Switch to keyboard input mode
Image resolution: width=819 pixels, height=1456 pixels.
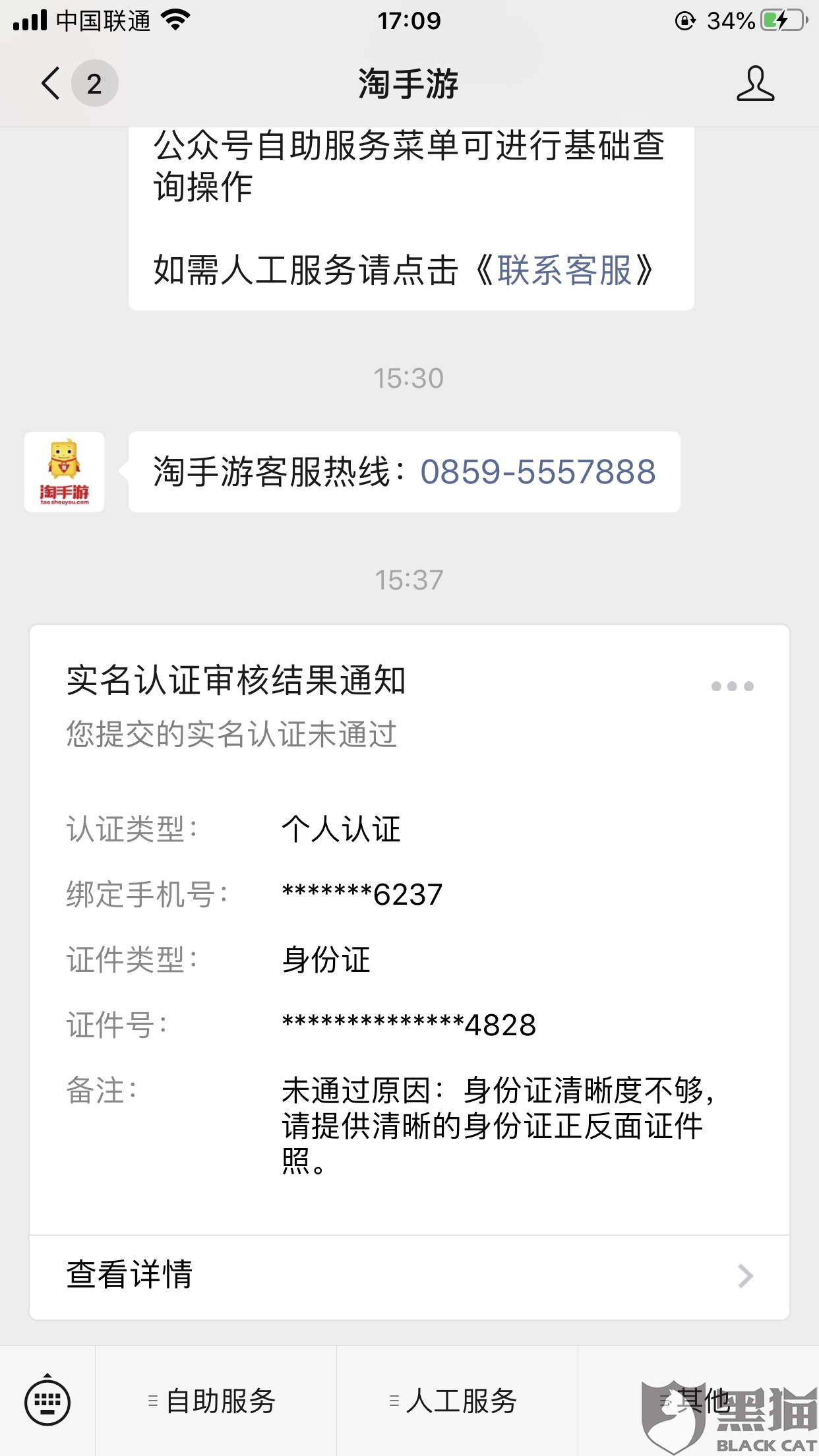pos(47,1402)
